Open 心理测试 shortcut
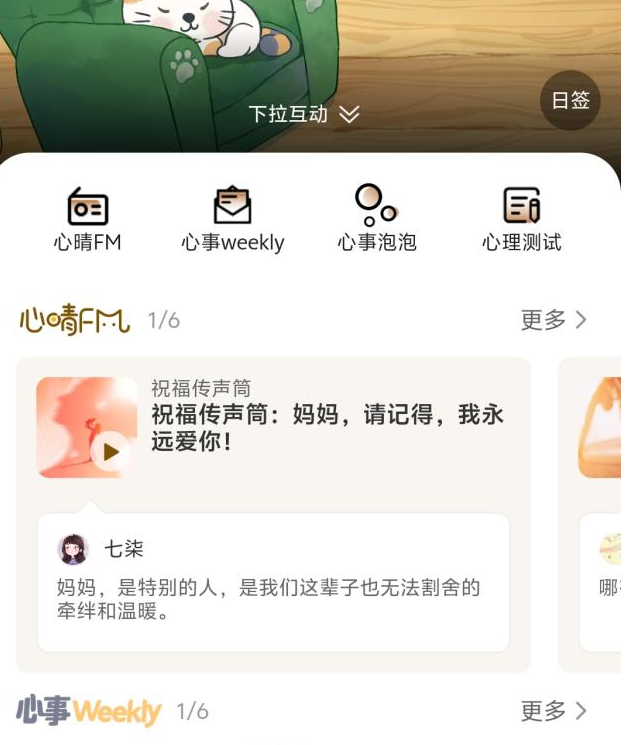Screen dimensions: 632x745 521,219
